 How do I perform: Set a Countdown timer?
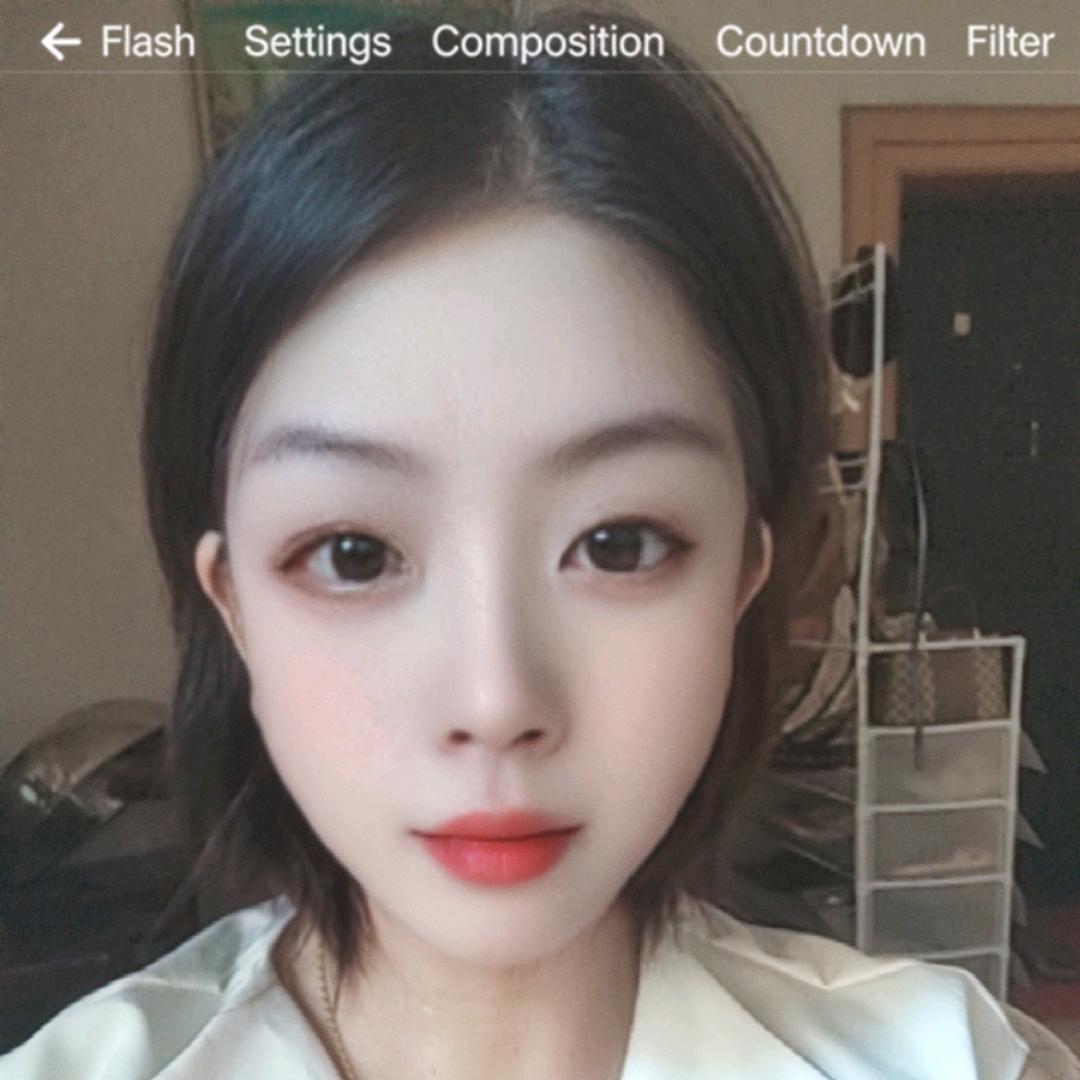820,42
